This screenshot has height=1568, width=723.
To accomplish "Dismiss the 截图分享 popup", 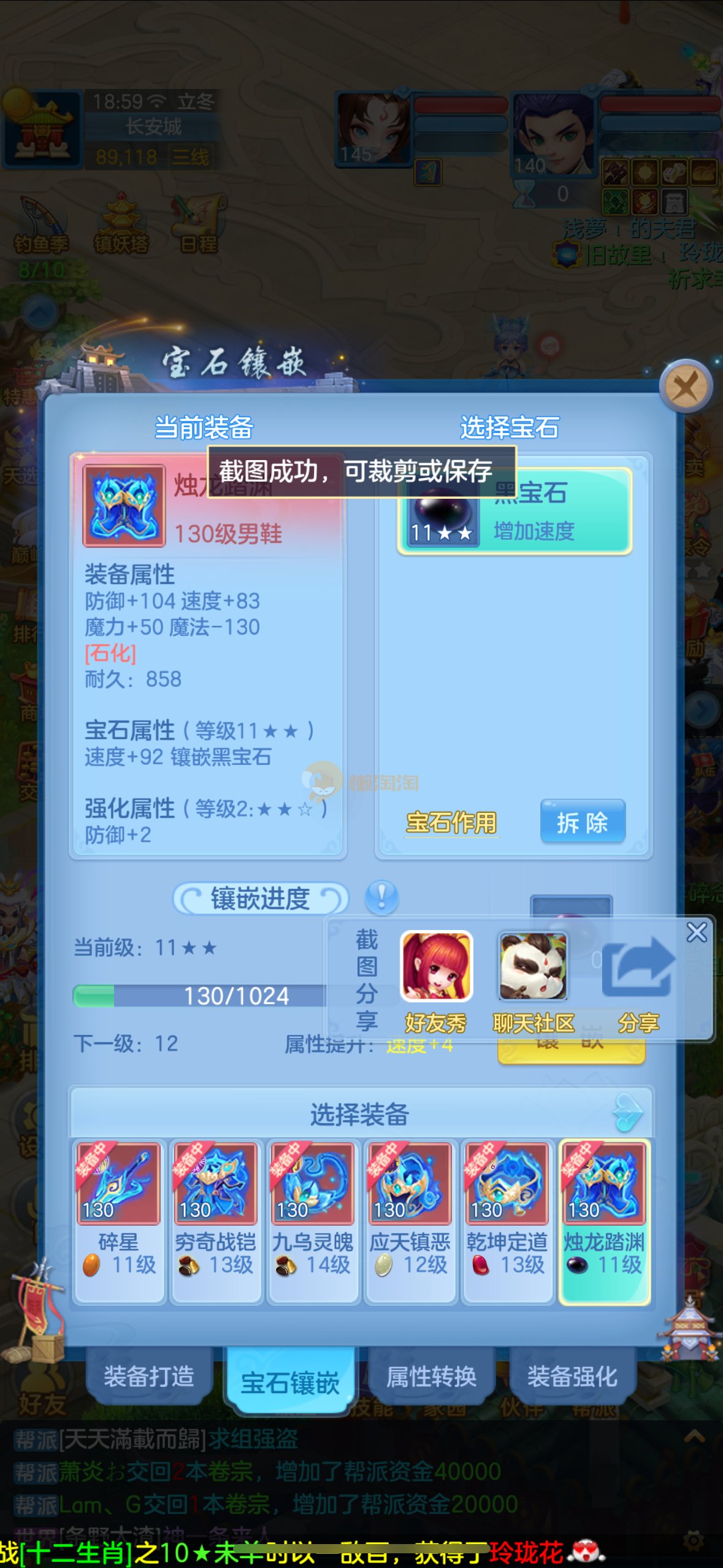I will pyautogui.click(x=697, y=932).
